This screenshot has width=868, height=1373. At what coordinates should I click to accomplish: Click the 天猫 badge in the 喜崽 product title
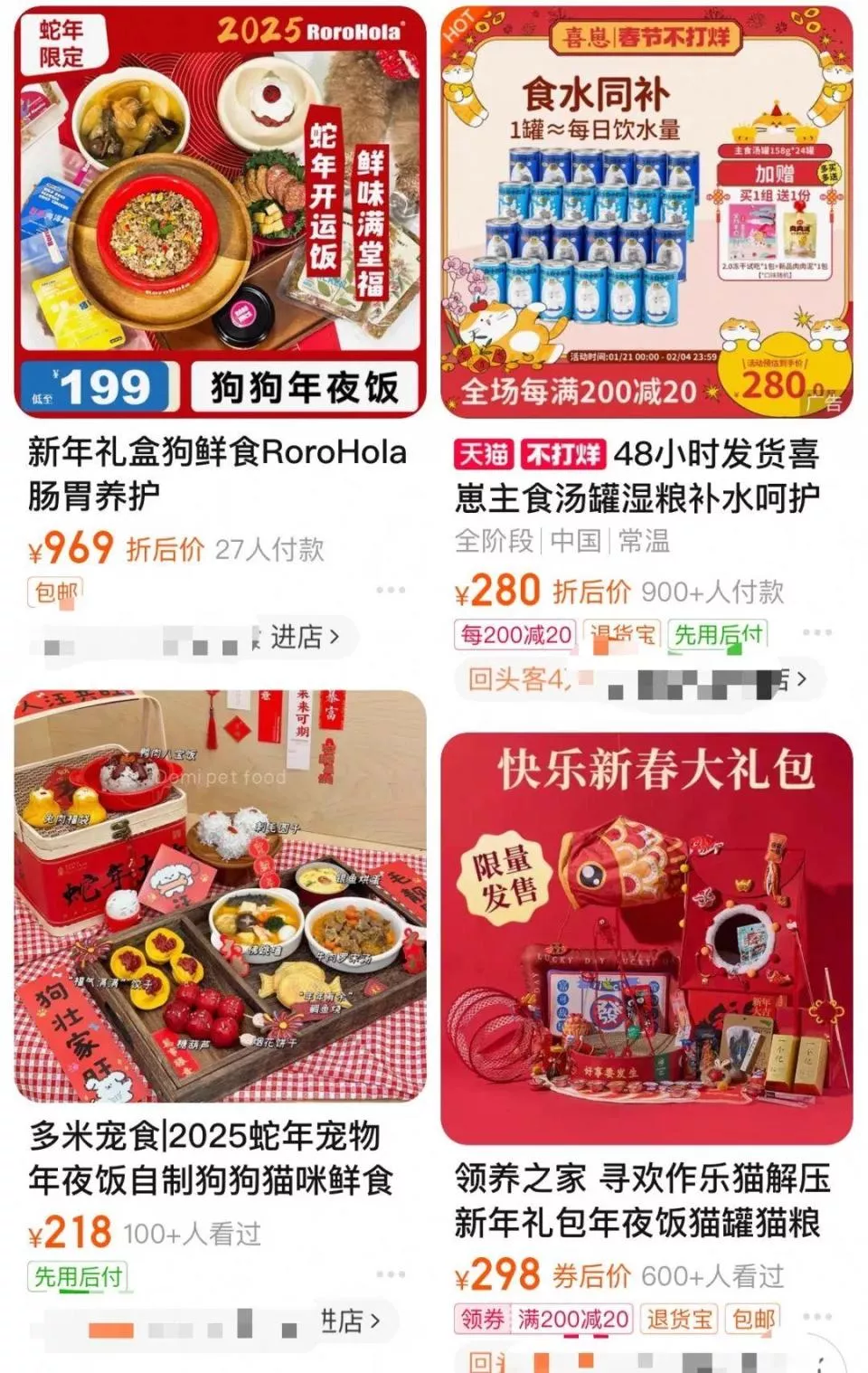pos(484,457)
